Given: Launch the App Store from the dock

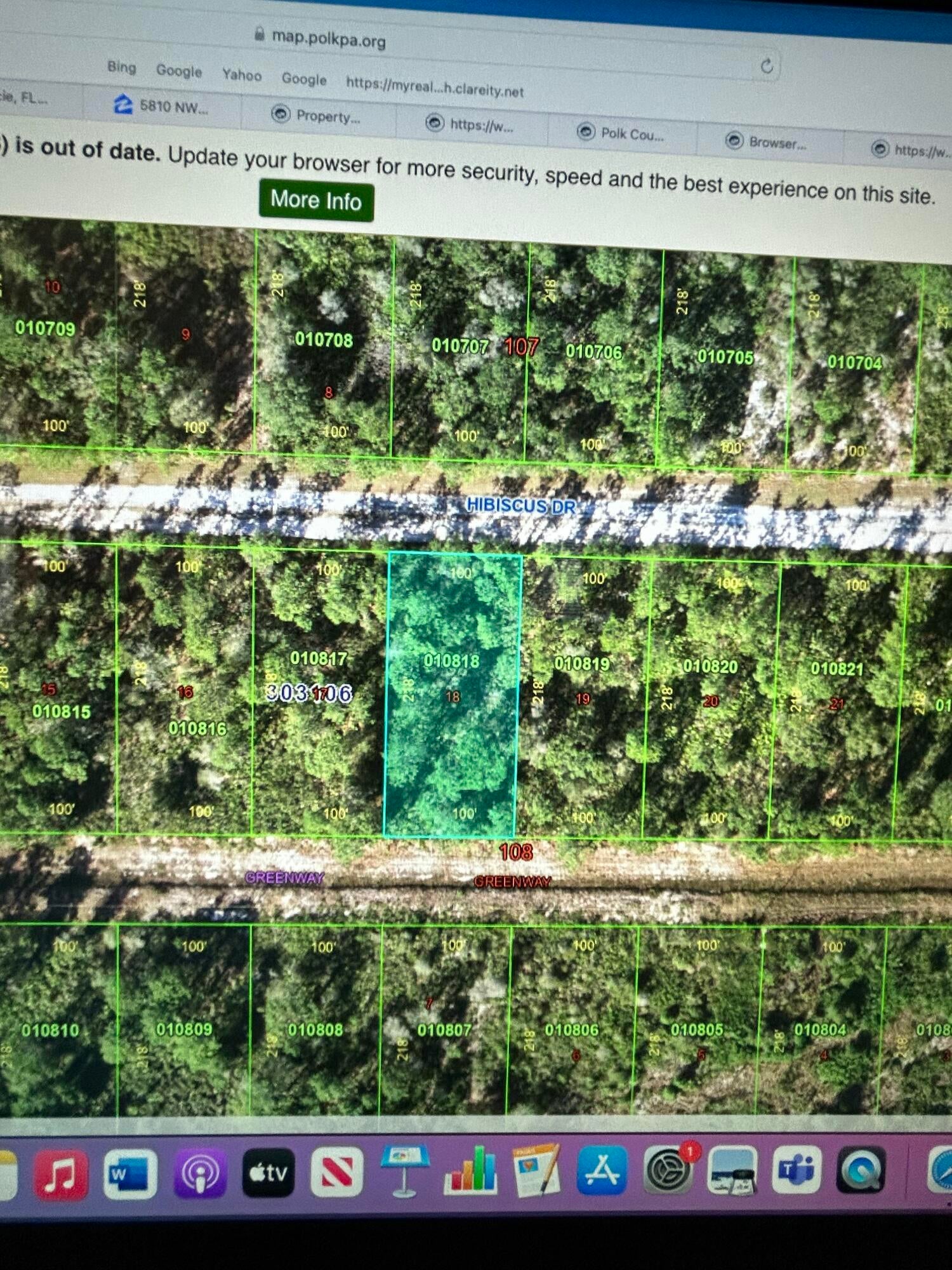Looking at the screenshot, I should click(602, 1170).
